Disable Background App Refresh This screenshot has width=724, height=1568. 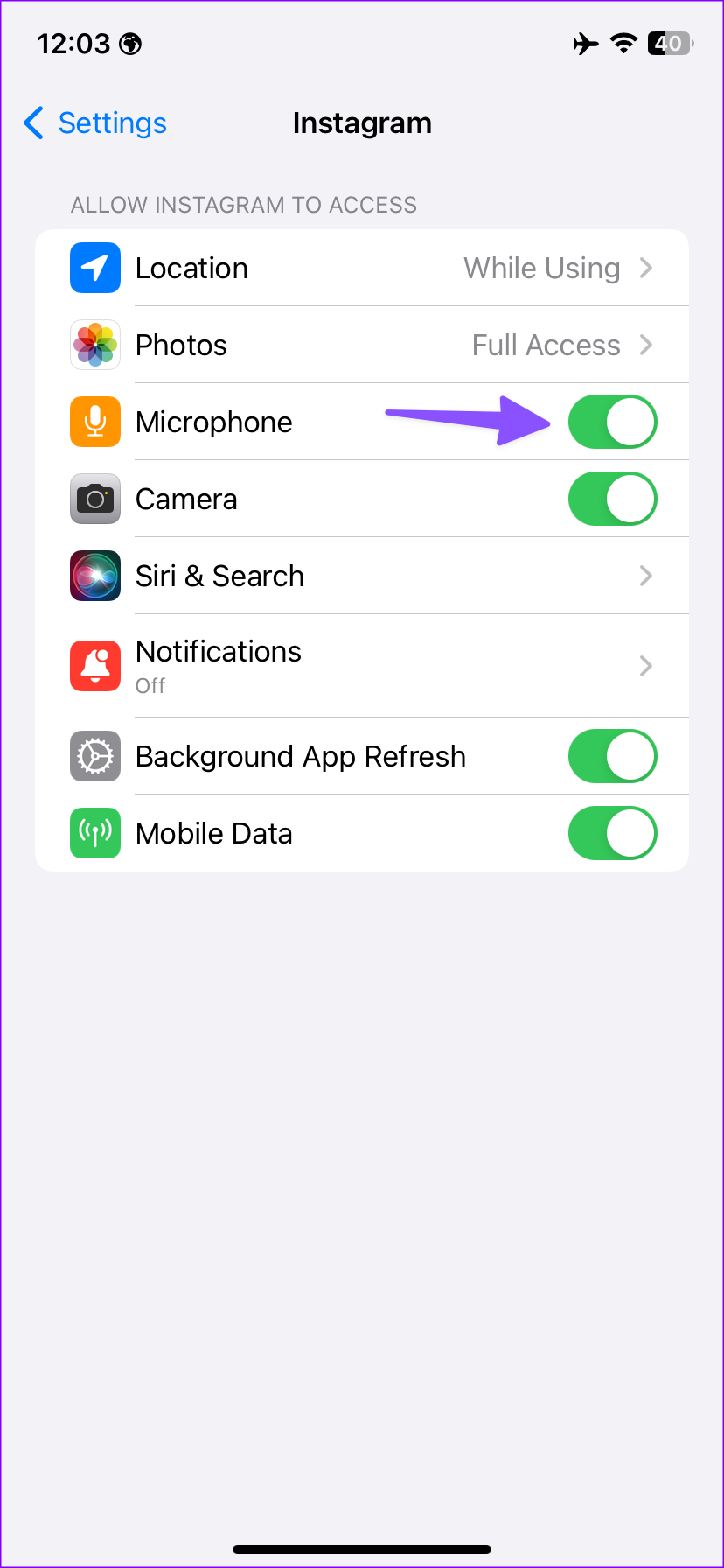point(612,756)
